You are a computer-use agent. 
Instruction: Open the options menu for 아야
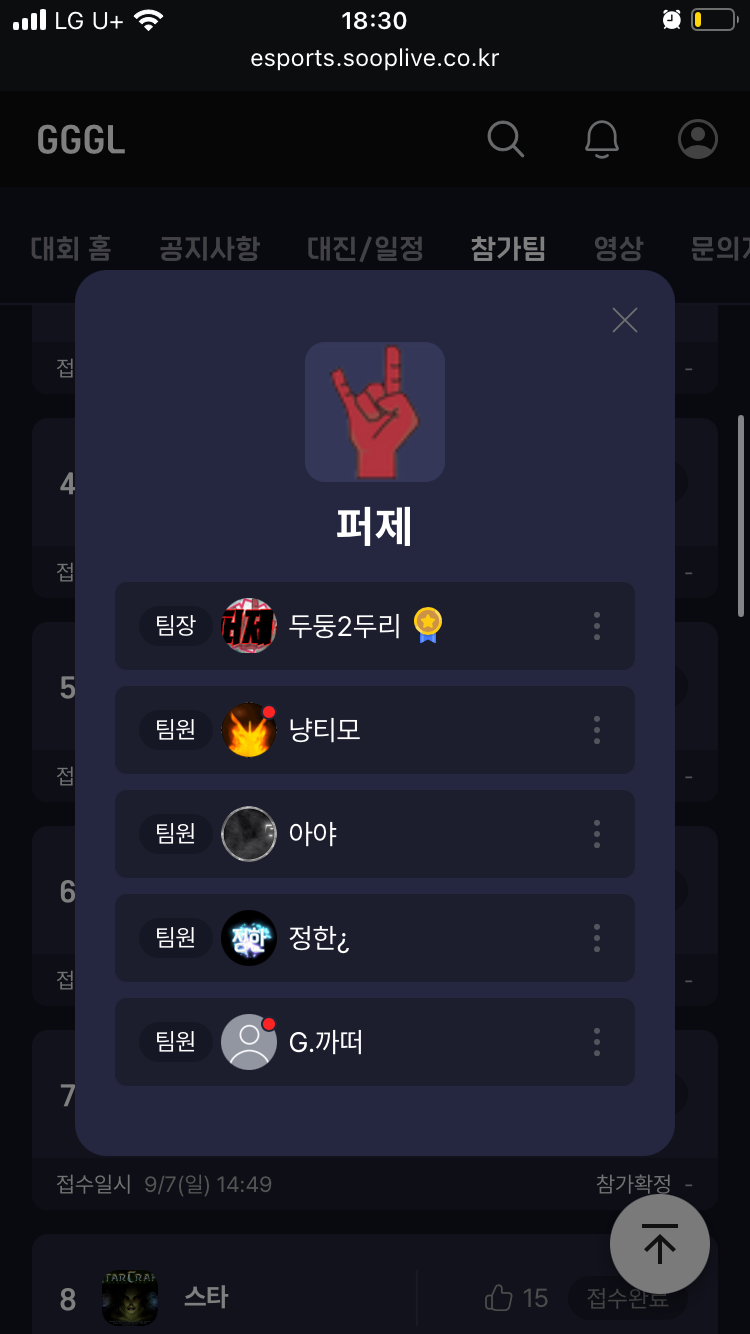tap(597, 834)
